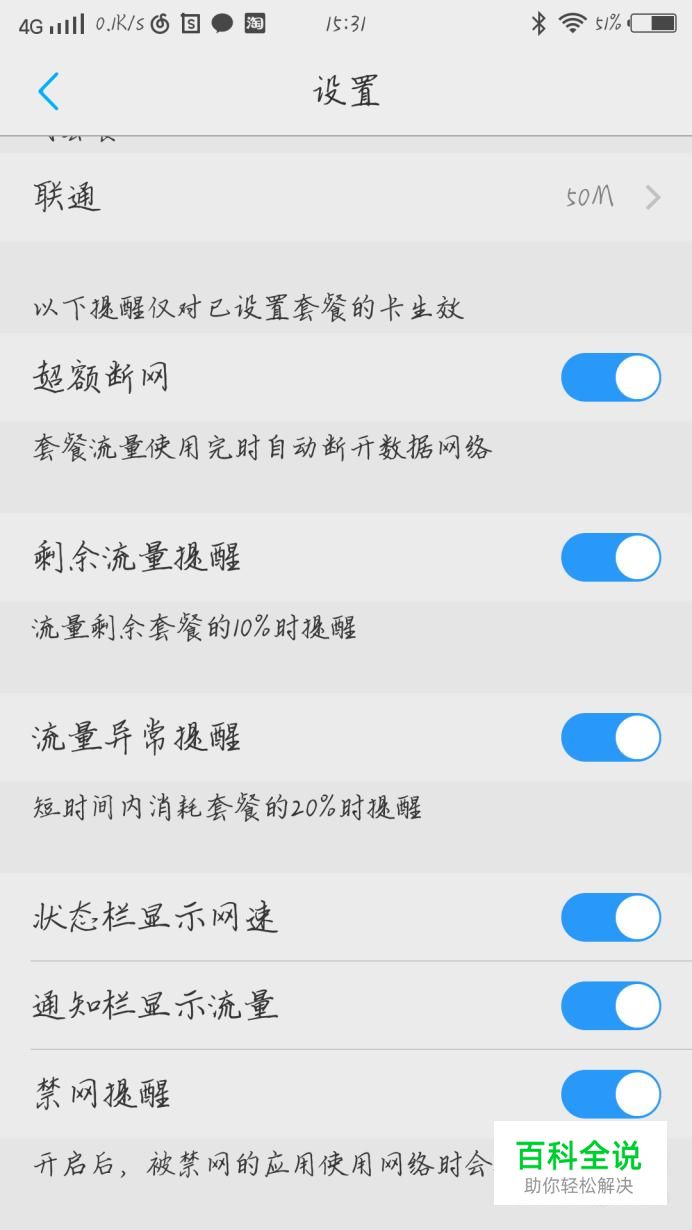The height and width of the screenshot is (1230, 692).
Task: Disable the 剩余流量提醒 switch
Action: tap(611, 557)
